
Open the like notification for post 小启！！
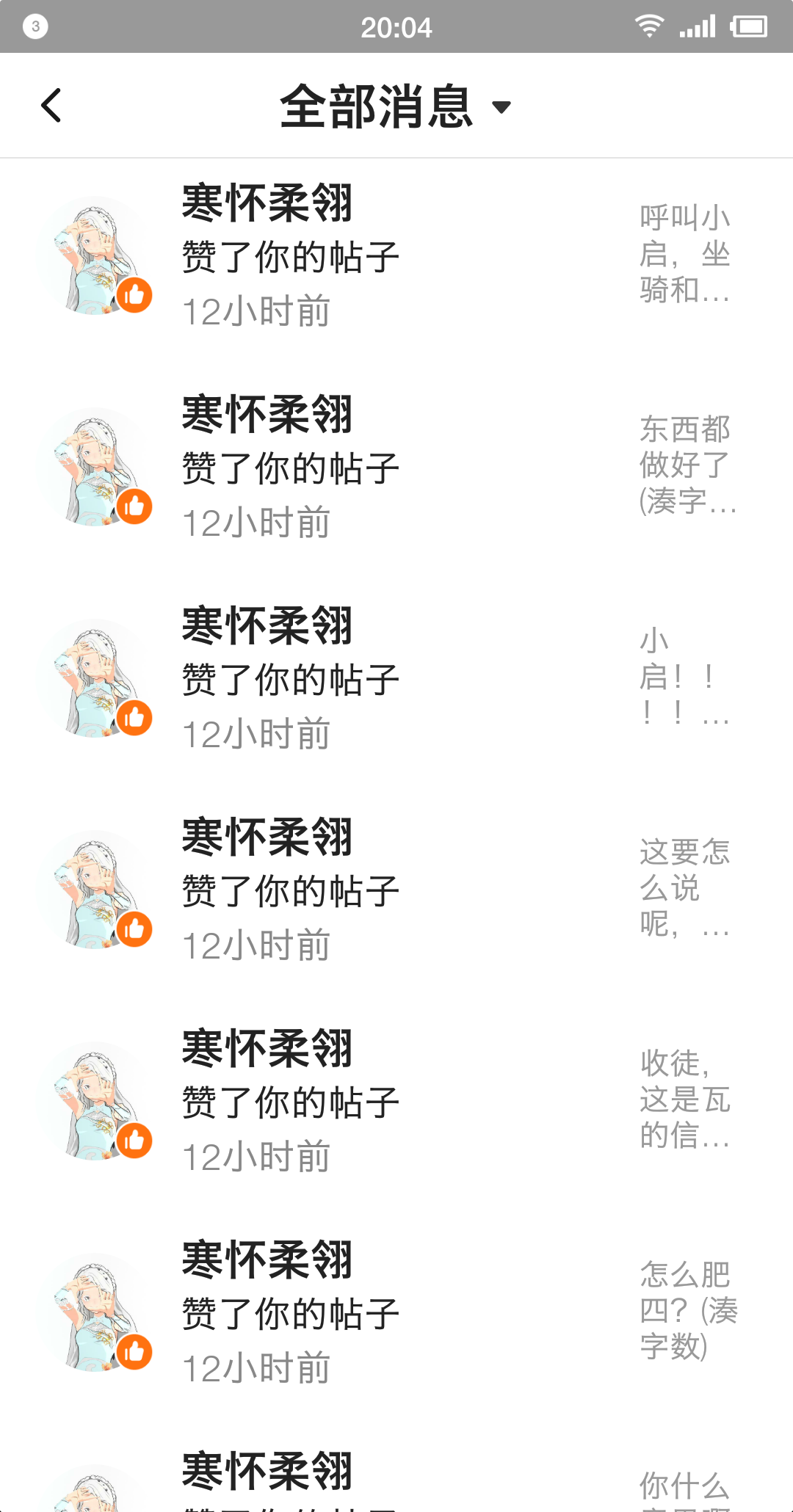point(396,678)
